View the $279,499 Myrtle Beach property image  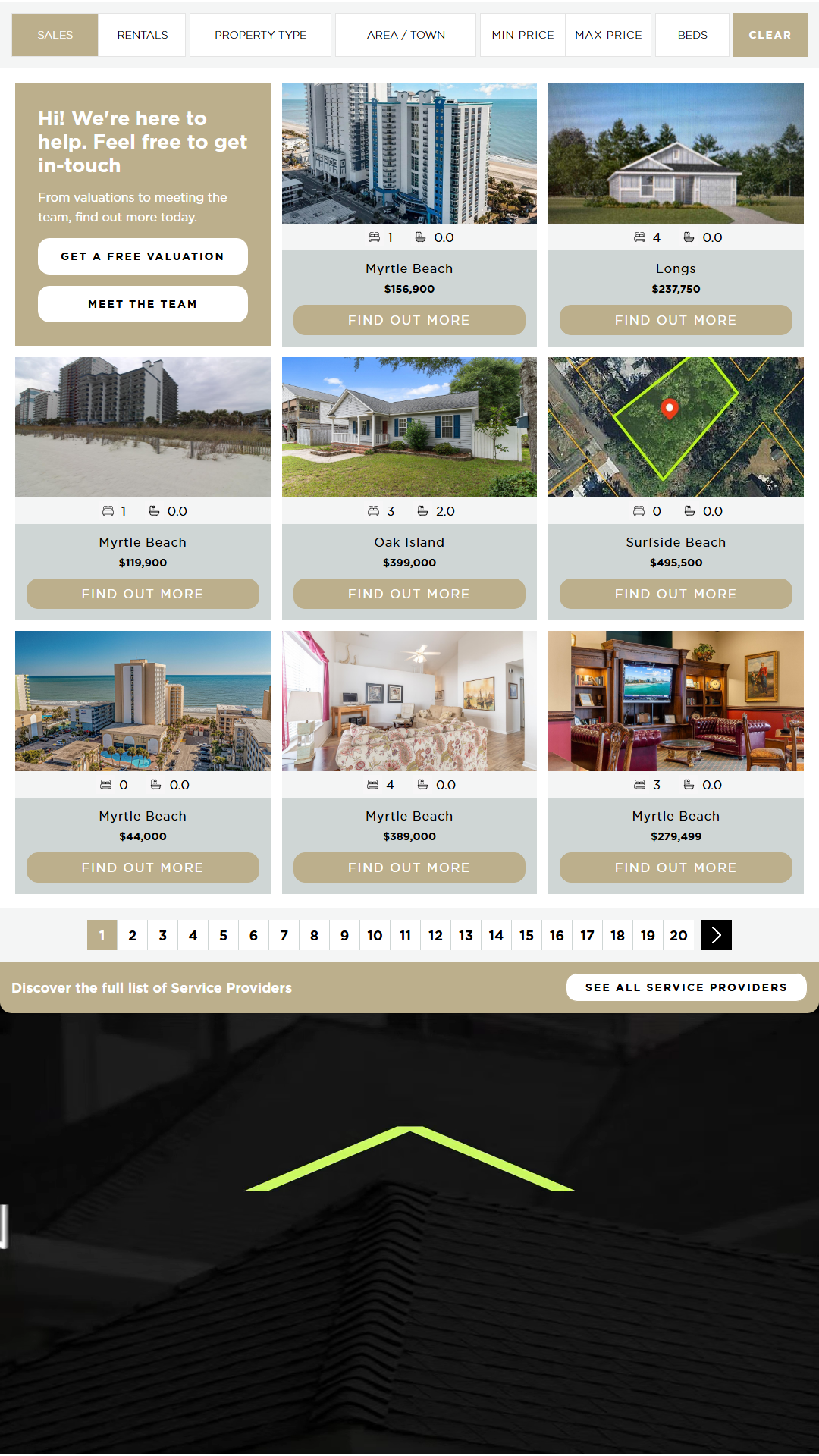click(675, 701)
